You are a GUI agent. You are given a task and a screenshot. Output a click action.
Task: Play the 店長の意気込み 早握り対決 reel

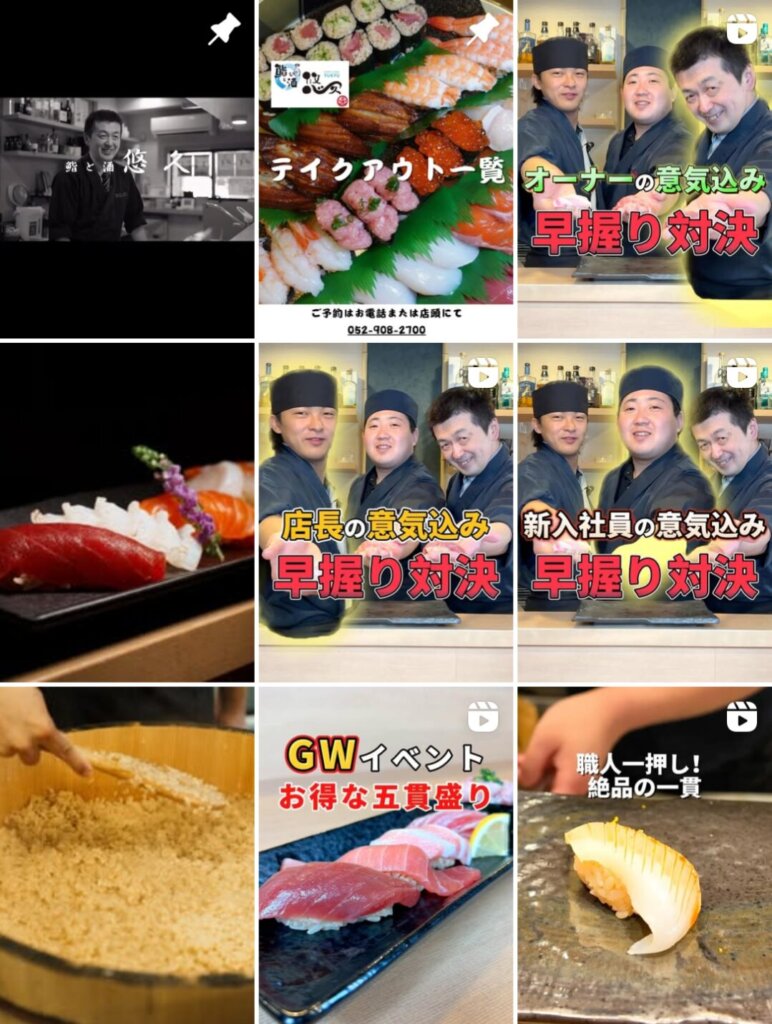386,512
